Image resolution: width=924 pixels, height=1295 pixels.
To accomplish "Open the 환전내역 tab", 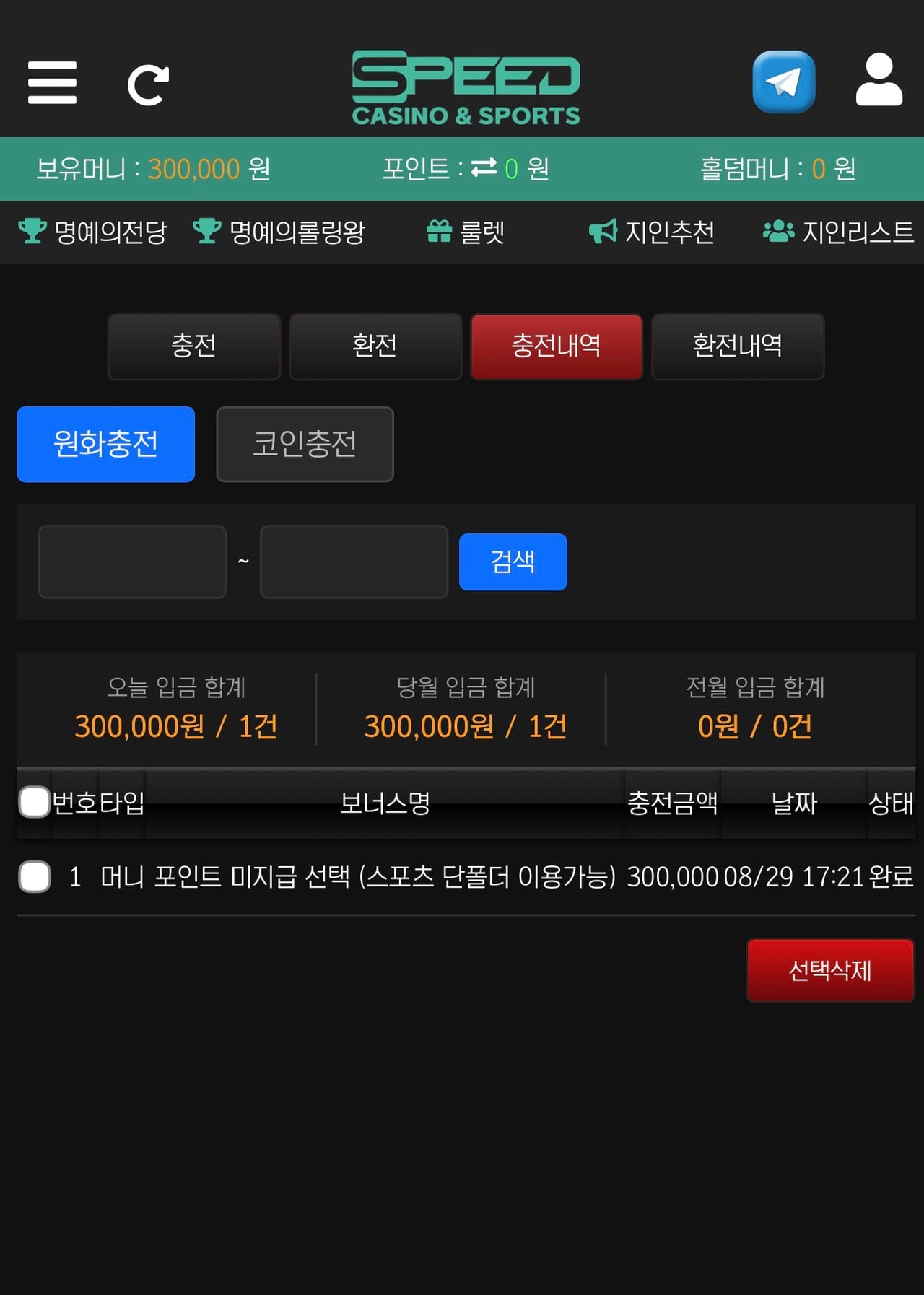I will click(738, 346).
